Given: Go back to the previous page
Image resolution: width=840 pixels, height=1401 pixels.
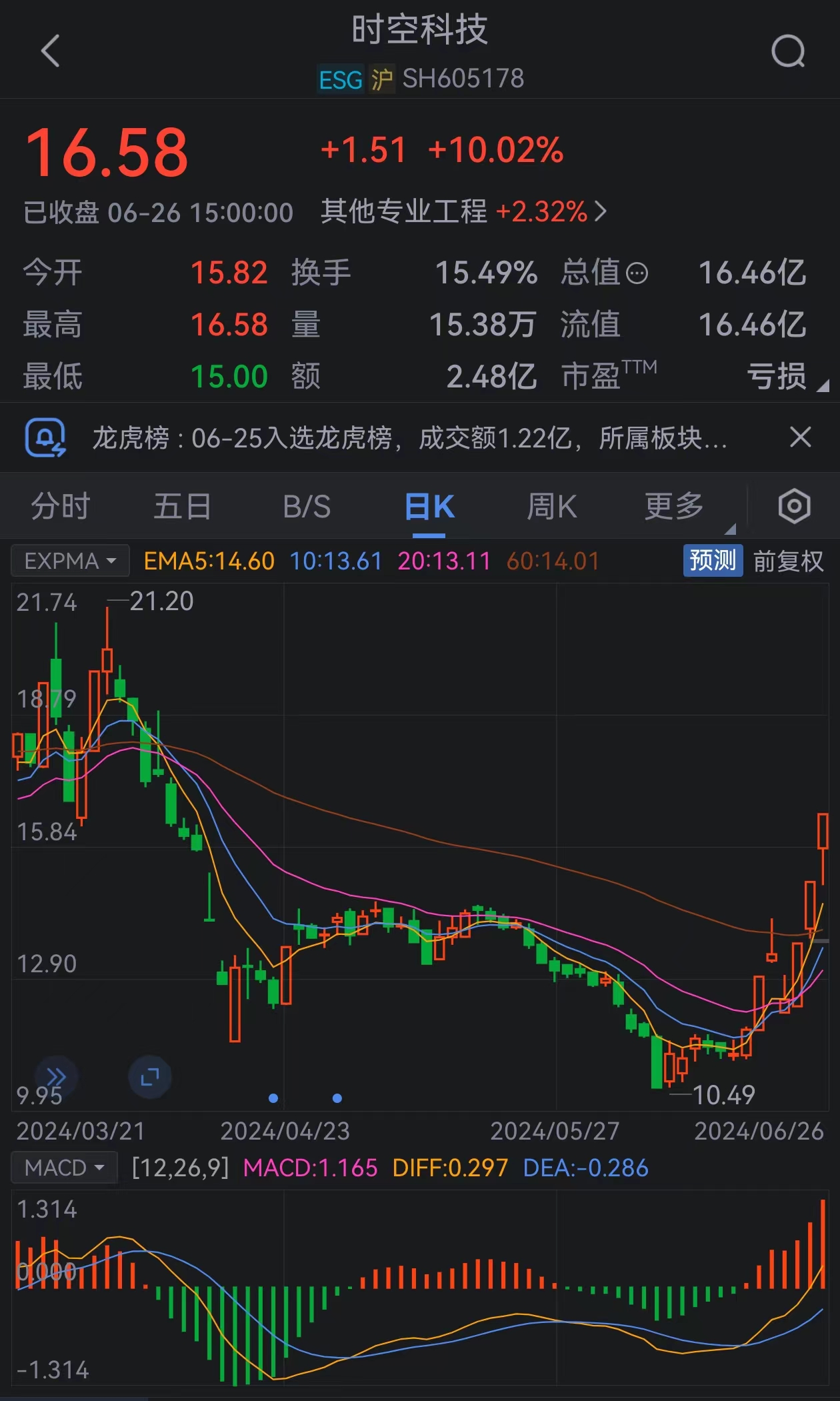Looking at the screenshot, I should tap(51, 51).
